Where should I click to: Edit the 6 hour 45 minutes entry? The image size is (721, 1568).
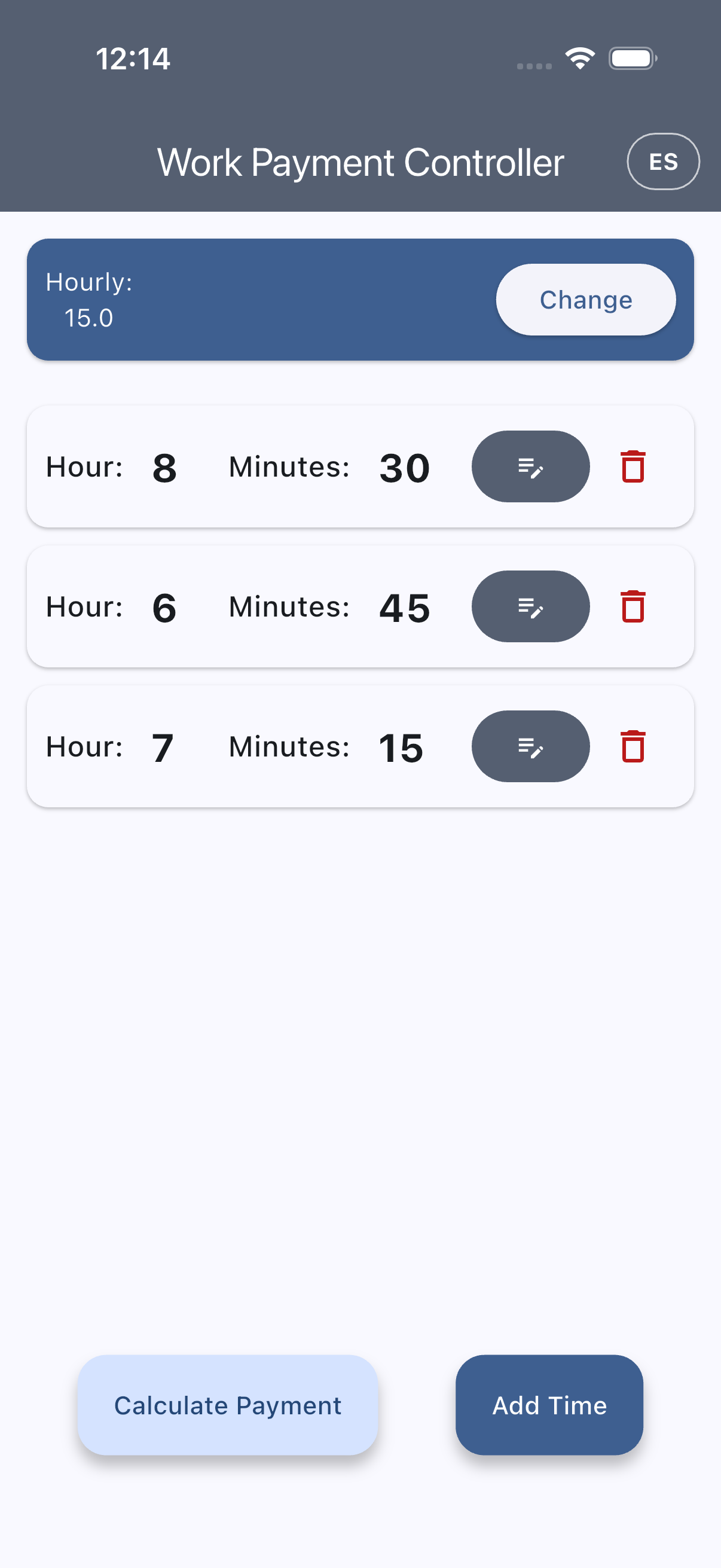pos(530,606)
